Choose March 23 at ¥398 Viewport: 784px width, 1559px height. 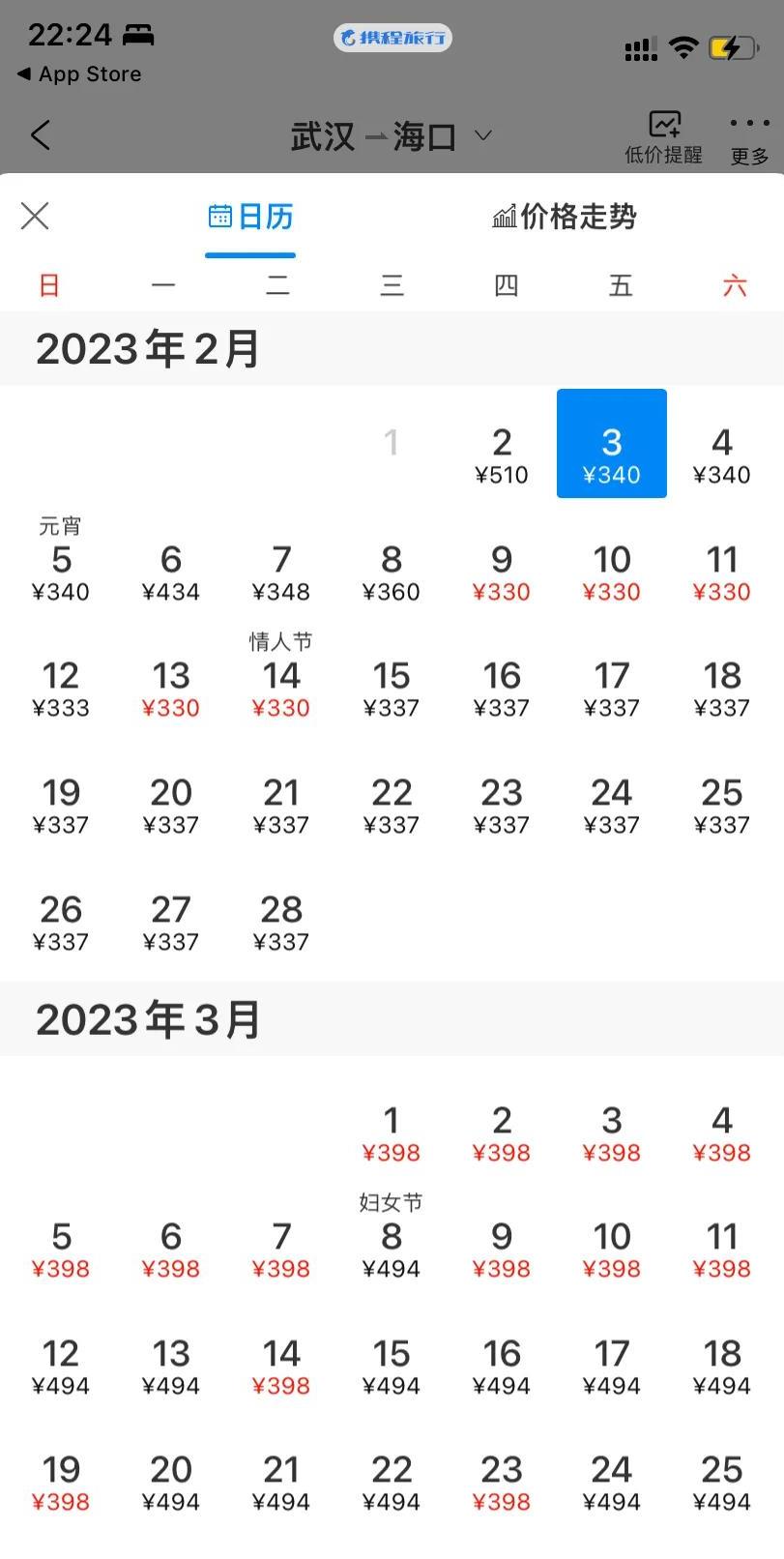(x=502, y=1482)
